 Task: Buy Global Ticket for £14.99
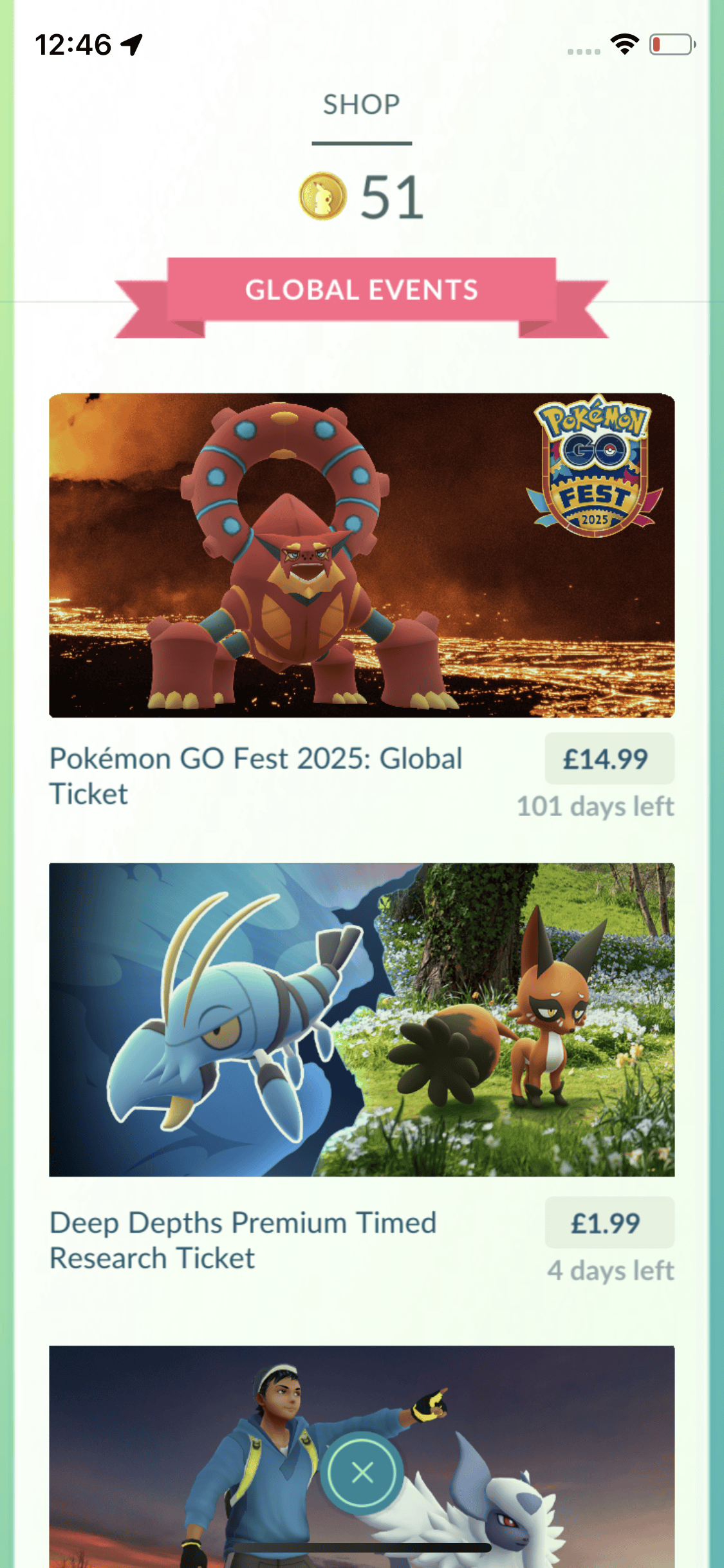609,758
